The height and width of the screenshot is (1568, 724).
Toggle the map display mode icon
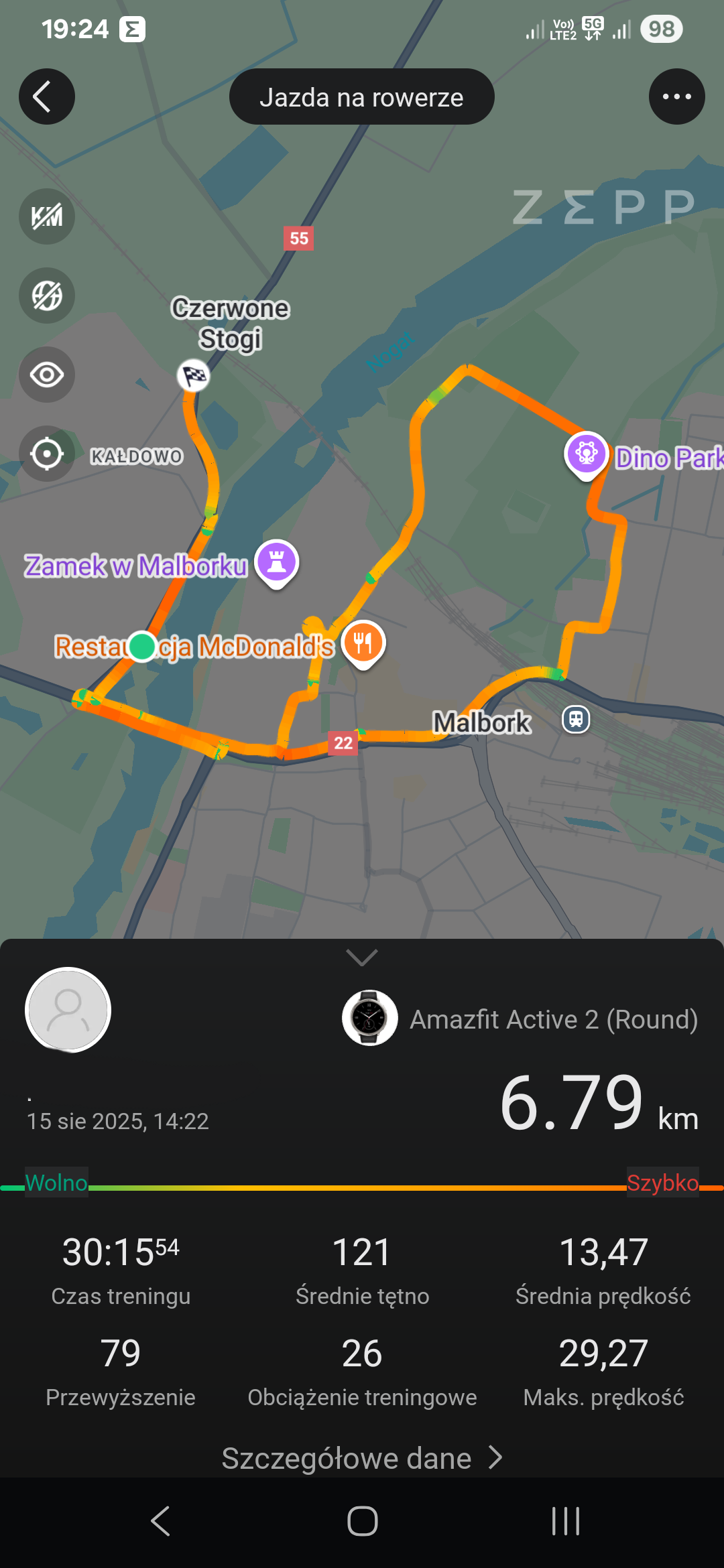[x=46, y=296]
